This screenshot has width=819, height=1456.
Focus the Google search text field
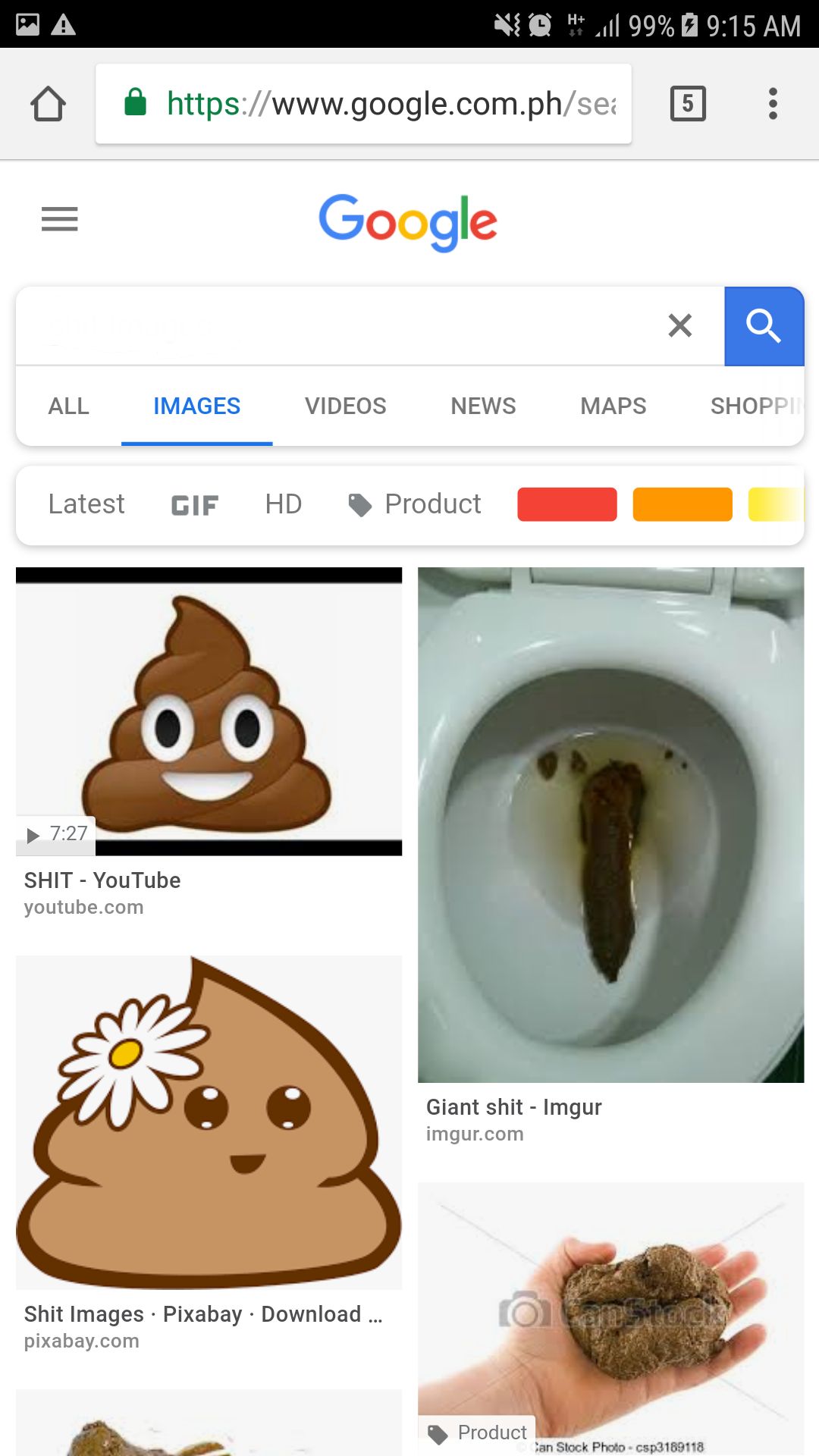[x=334, y=326]
